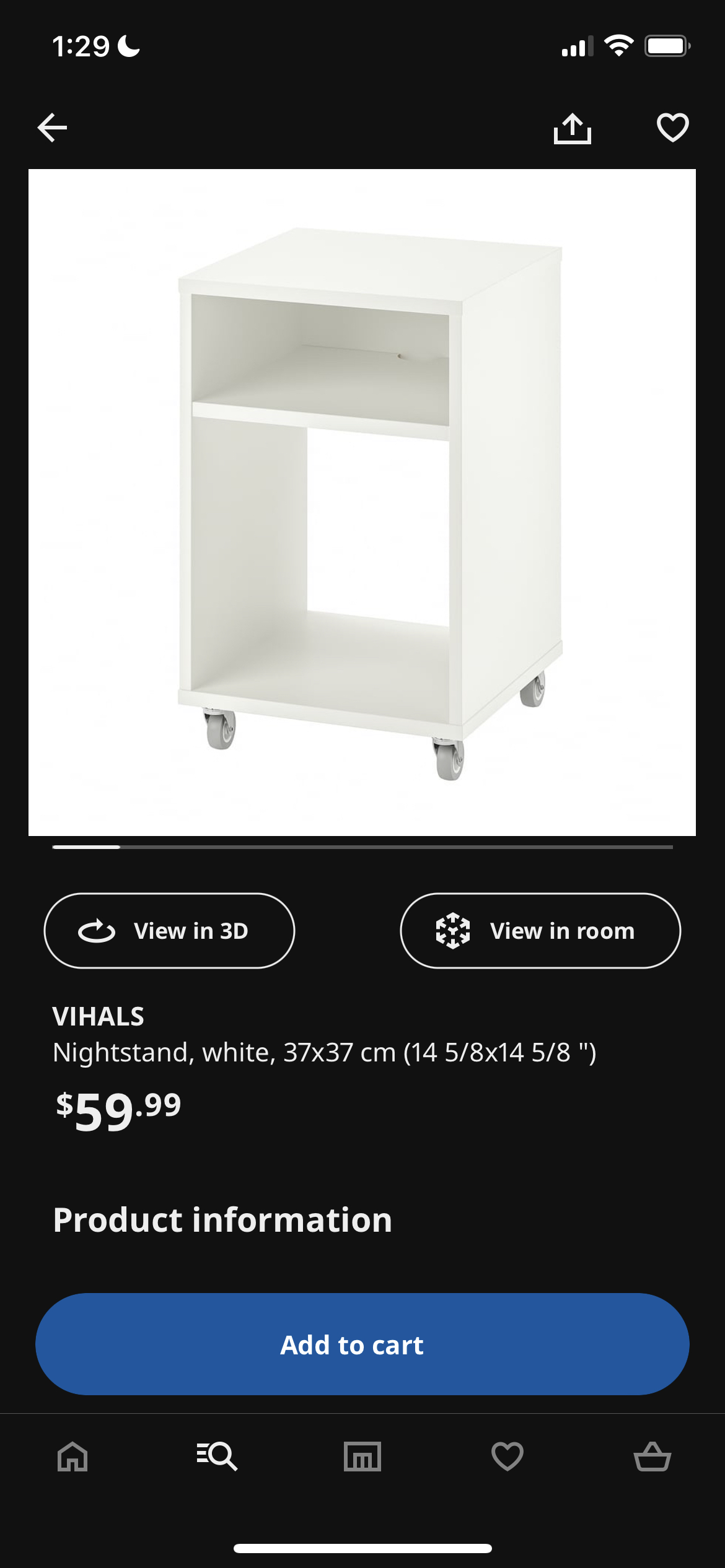Open the shopping basket tab
725x1568 pixels.
[652, 1456]
